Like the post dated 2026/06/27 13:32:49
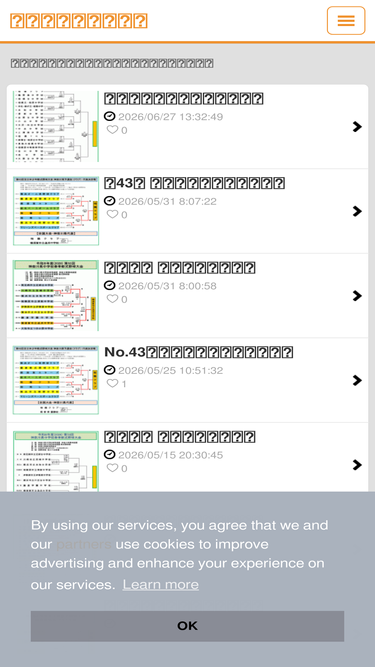The image size is (375, 667). pos(112,130)
